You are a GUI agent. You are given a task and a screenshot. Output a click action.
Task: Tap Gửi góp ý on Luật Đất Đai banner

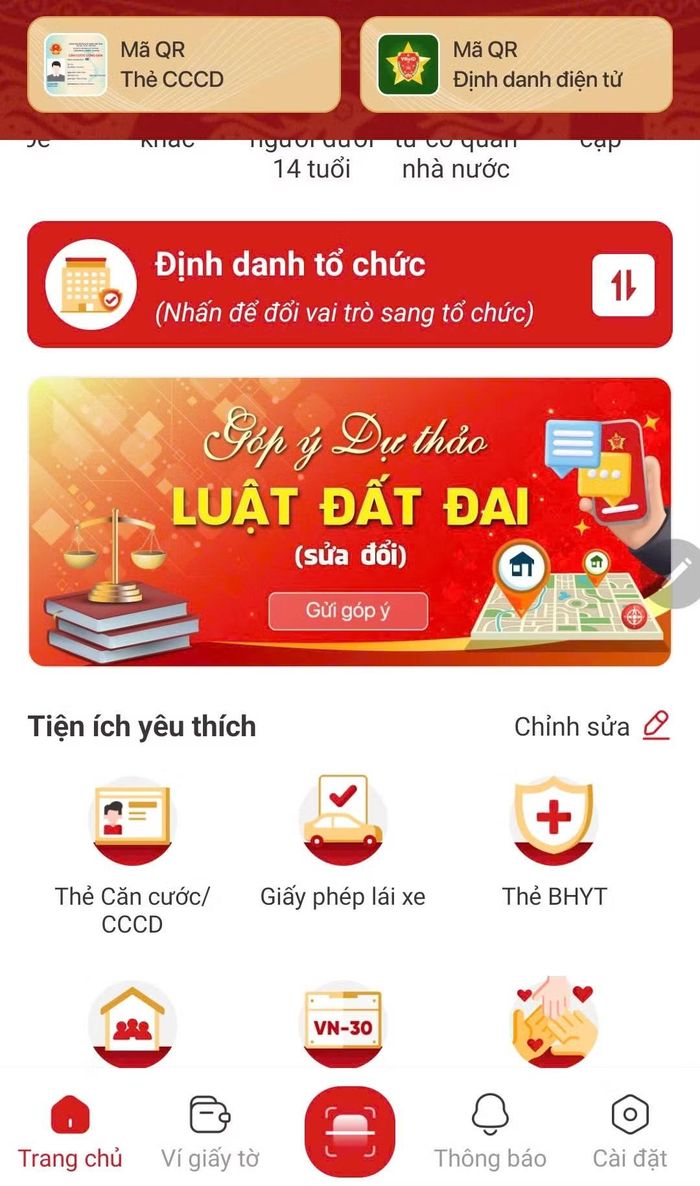(x=348, y=610)
